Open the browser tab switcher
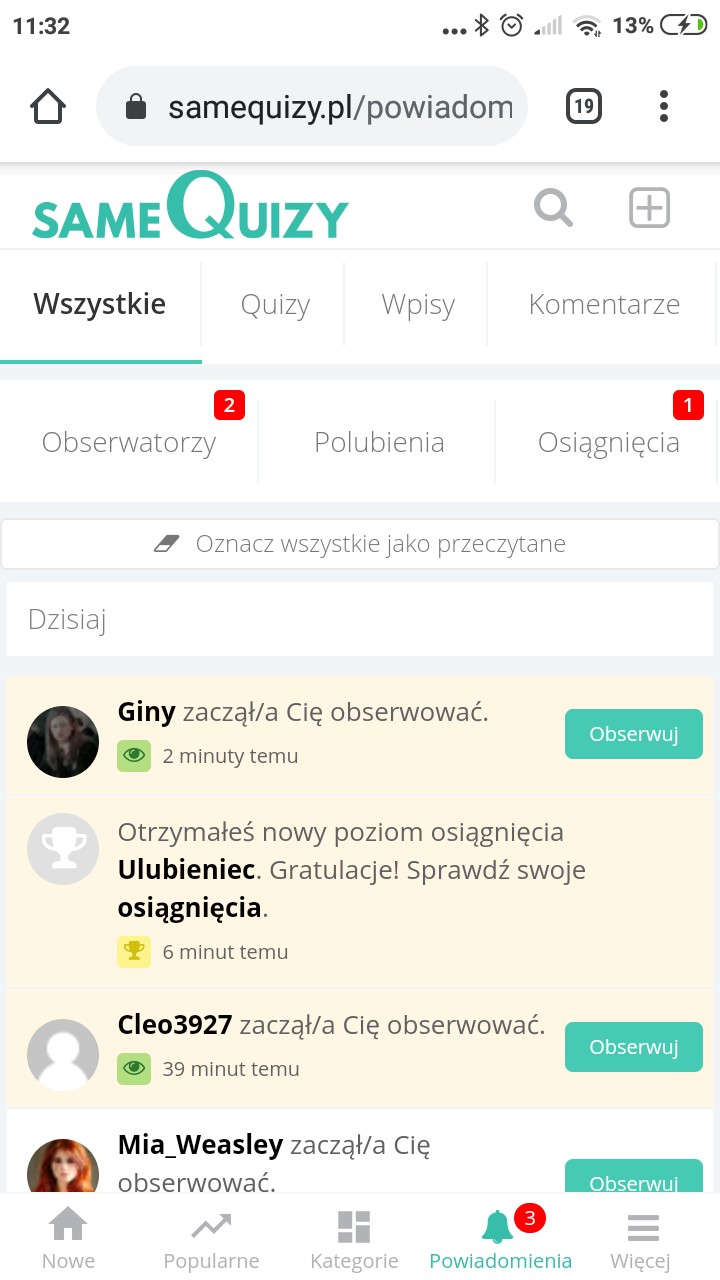The image size is (720, 1280). tap(584, 106)
